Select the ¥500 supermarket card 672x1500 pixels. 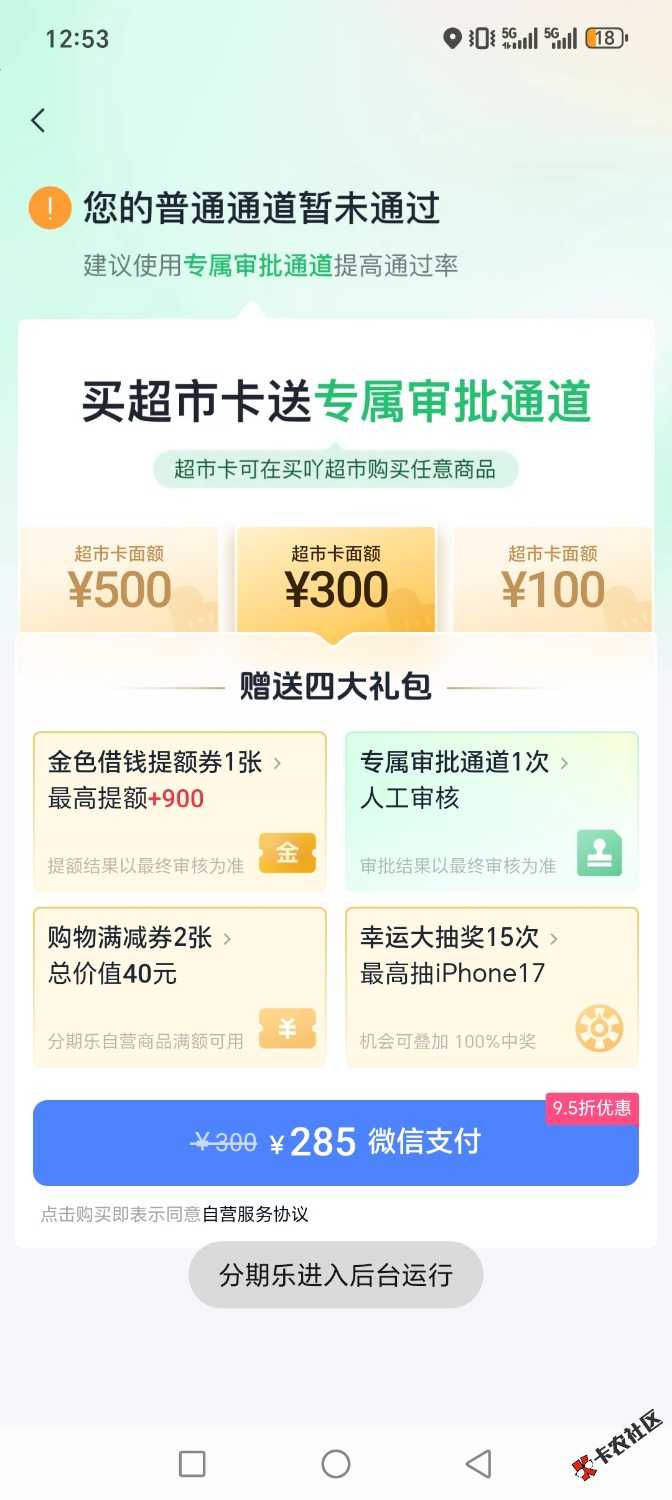[119, 580]
